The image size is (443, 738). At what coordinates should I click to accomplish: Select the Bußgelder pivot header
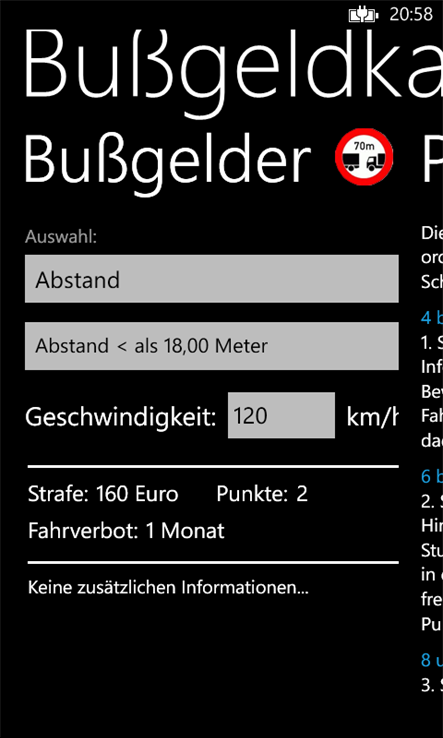pyautogui.click(x=167, y=159)
